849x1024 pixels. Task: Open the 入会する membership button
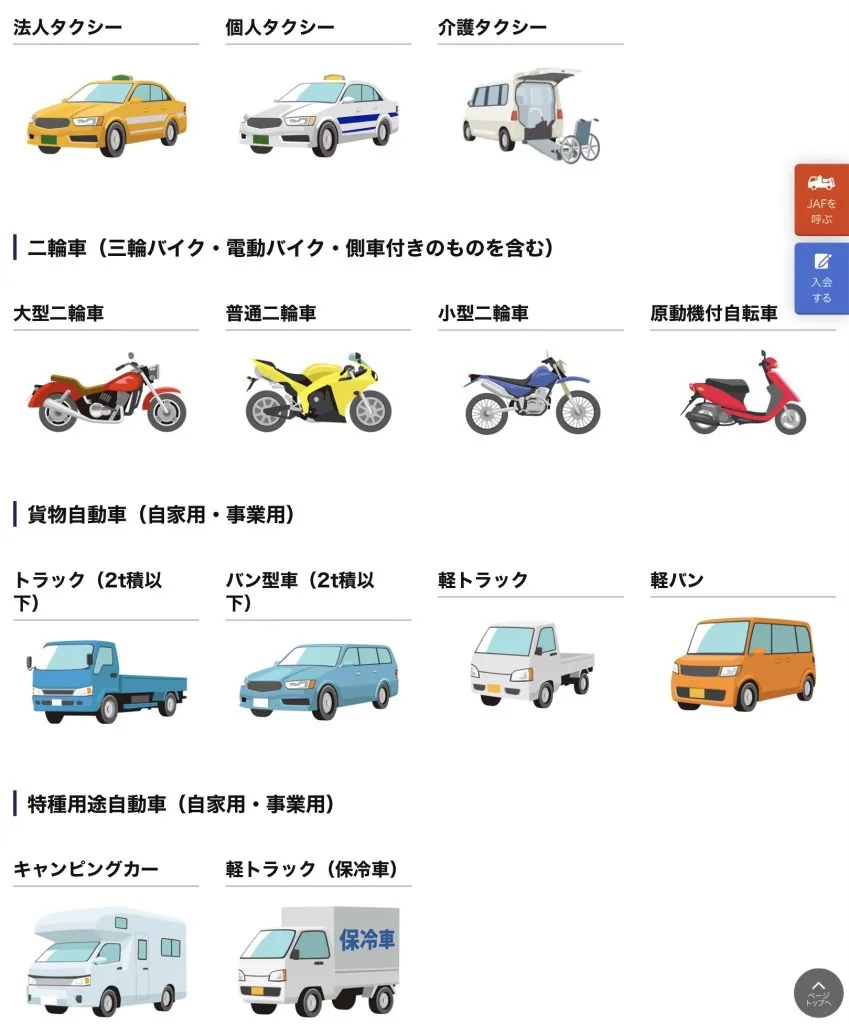click(822, 278)
